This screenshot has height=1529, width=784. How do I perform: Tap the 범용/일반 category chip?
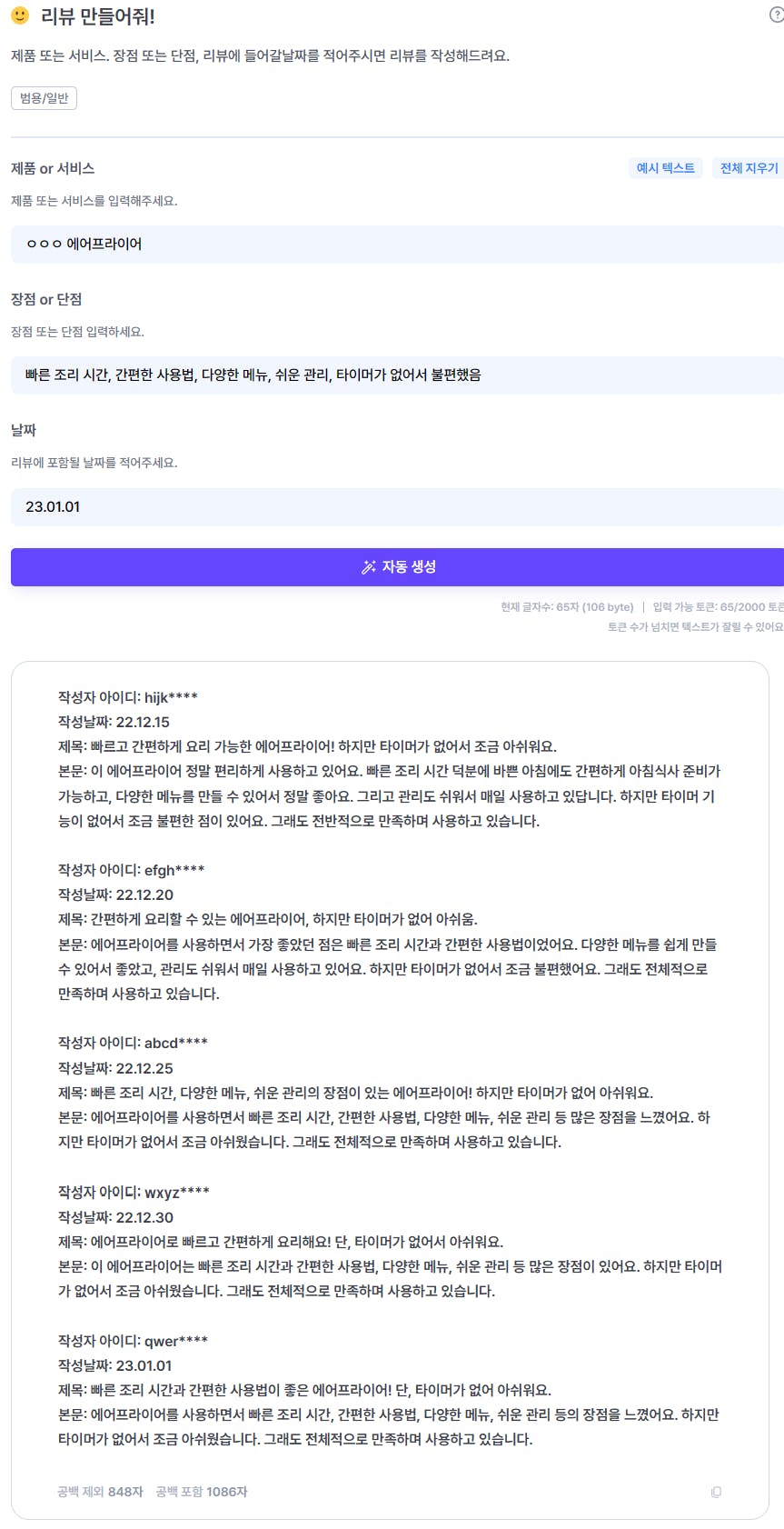[44, 98]
